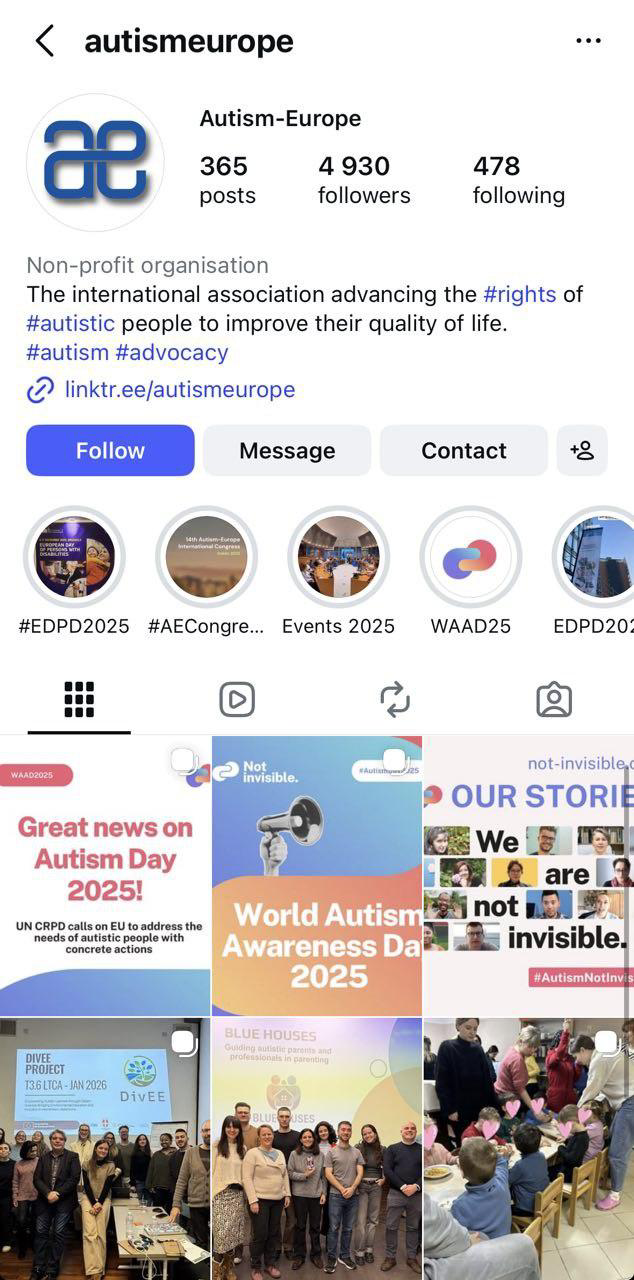
Task: Open the three-dot overflow menu
Action: [x=589, y=41]
